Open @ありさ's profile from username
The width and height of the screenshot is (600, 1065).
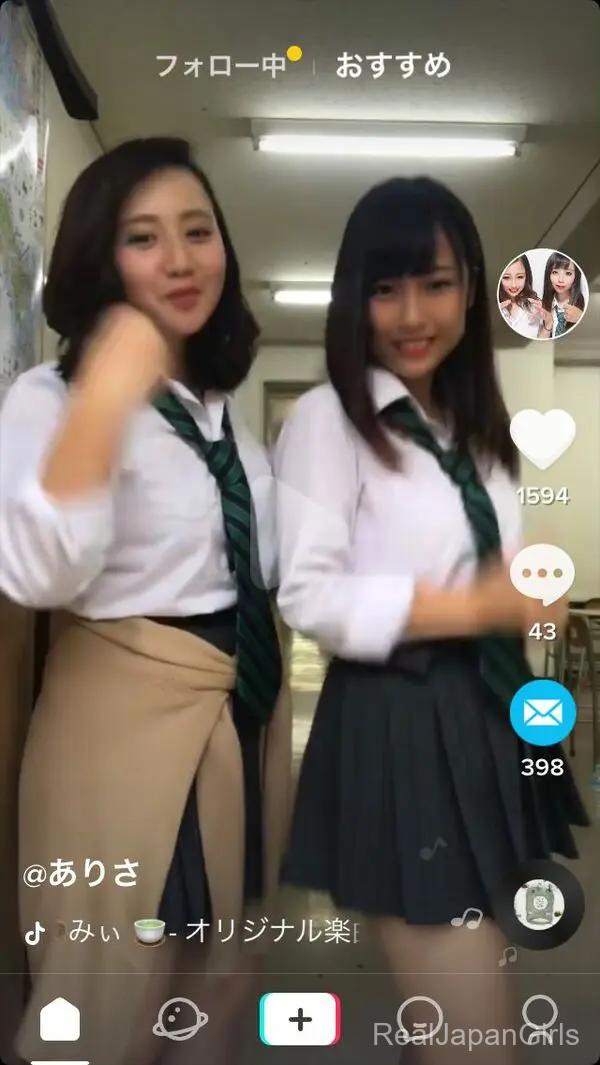click(81, 873)
